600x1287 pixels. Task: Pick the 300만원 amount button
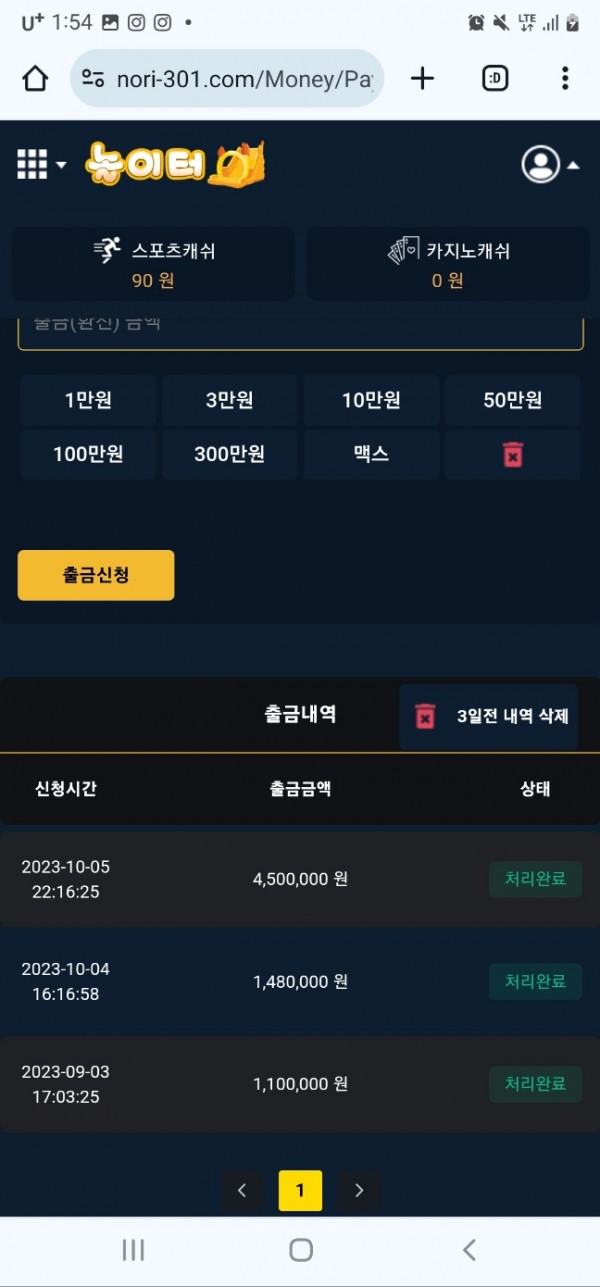pos(229,455)
